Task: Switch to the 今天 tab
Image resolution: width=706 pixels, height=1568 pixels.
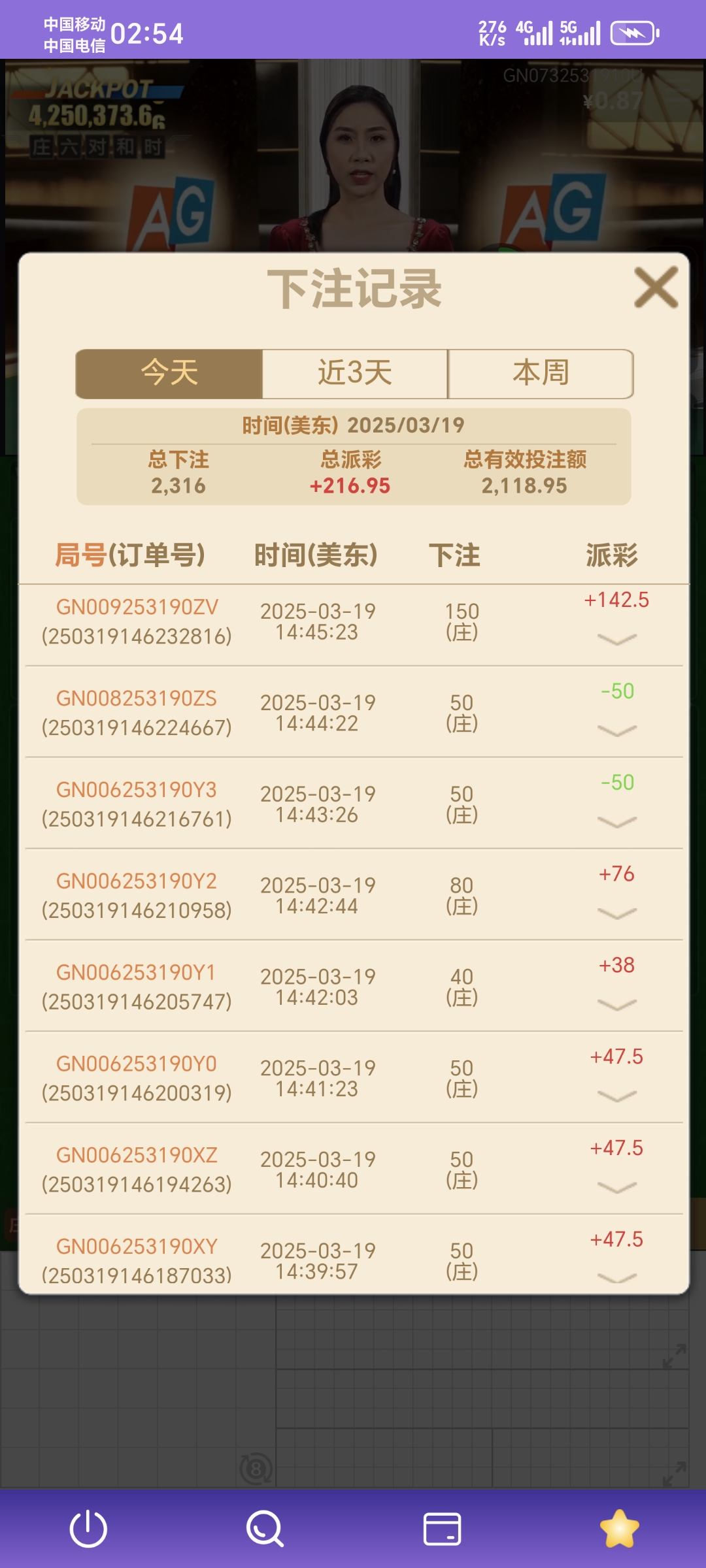Action: [x=169, y=374]
